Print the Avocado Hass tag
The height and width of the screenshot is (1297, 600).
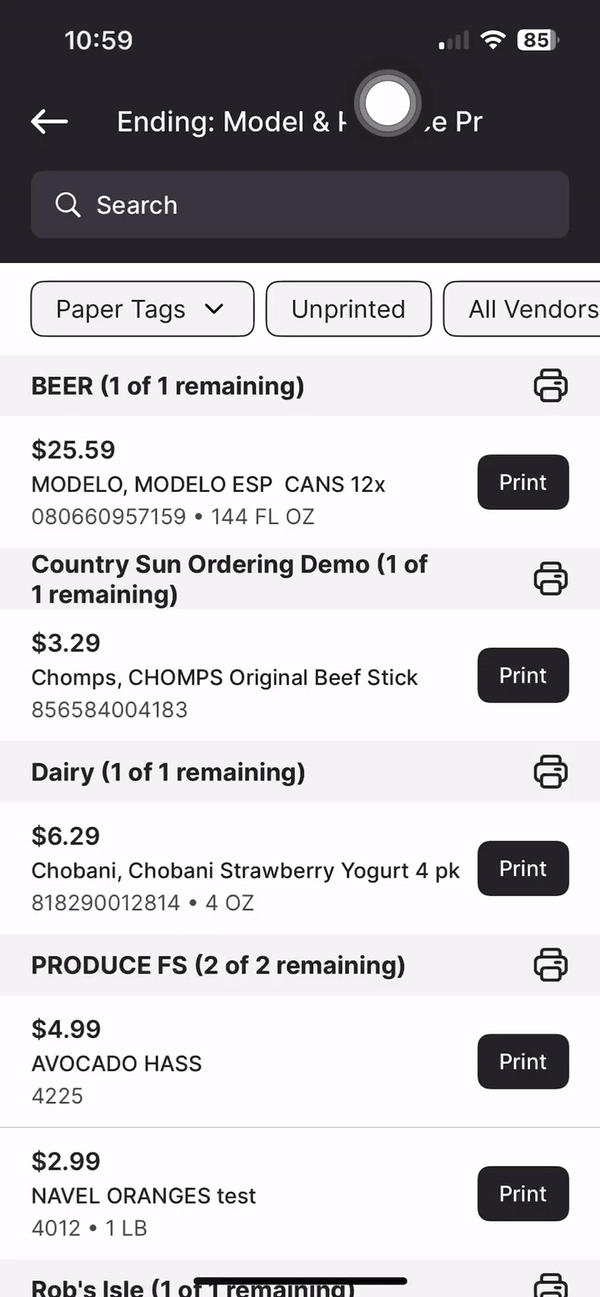point(523,1061)
